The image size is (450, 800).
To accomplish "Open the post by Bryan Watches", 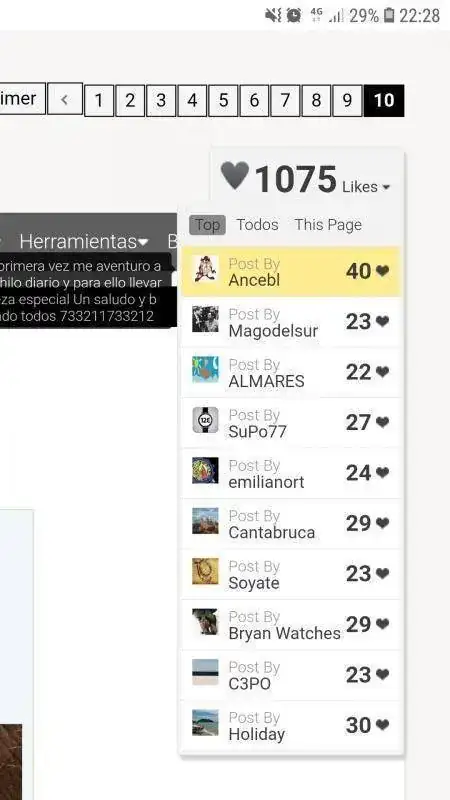I will coord(291,625).
